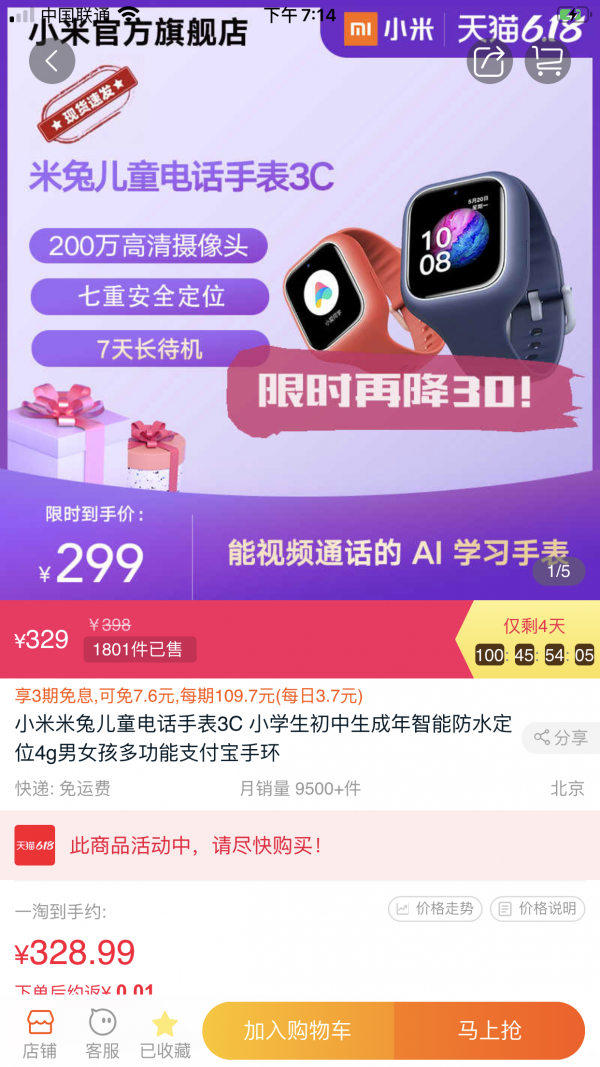Viewport: 600px width, 1067px height.
Task: Tap the share icon at top
Action: pos(489,61)
